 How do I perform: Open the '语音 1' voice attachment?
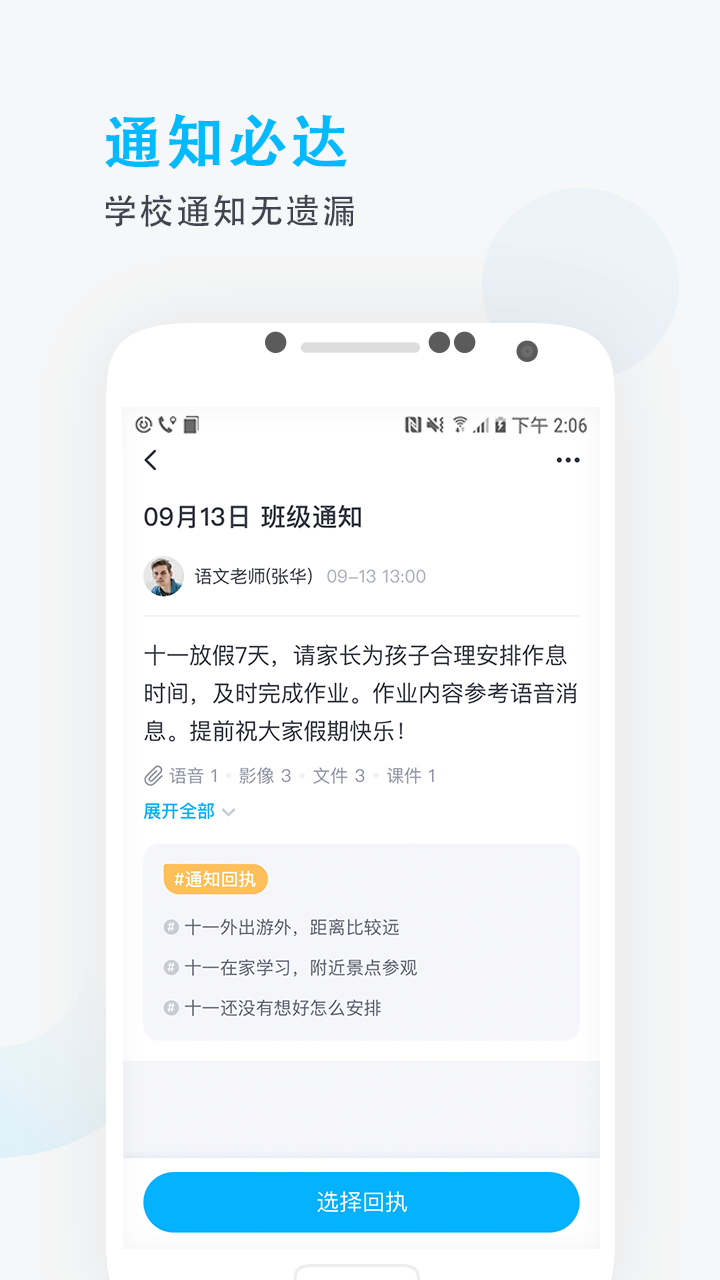pos(190,775)
